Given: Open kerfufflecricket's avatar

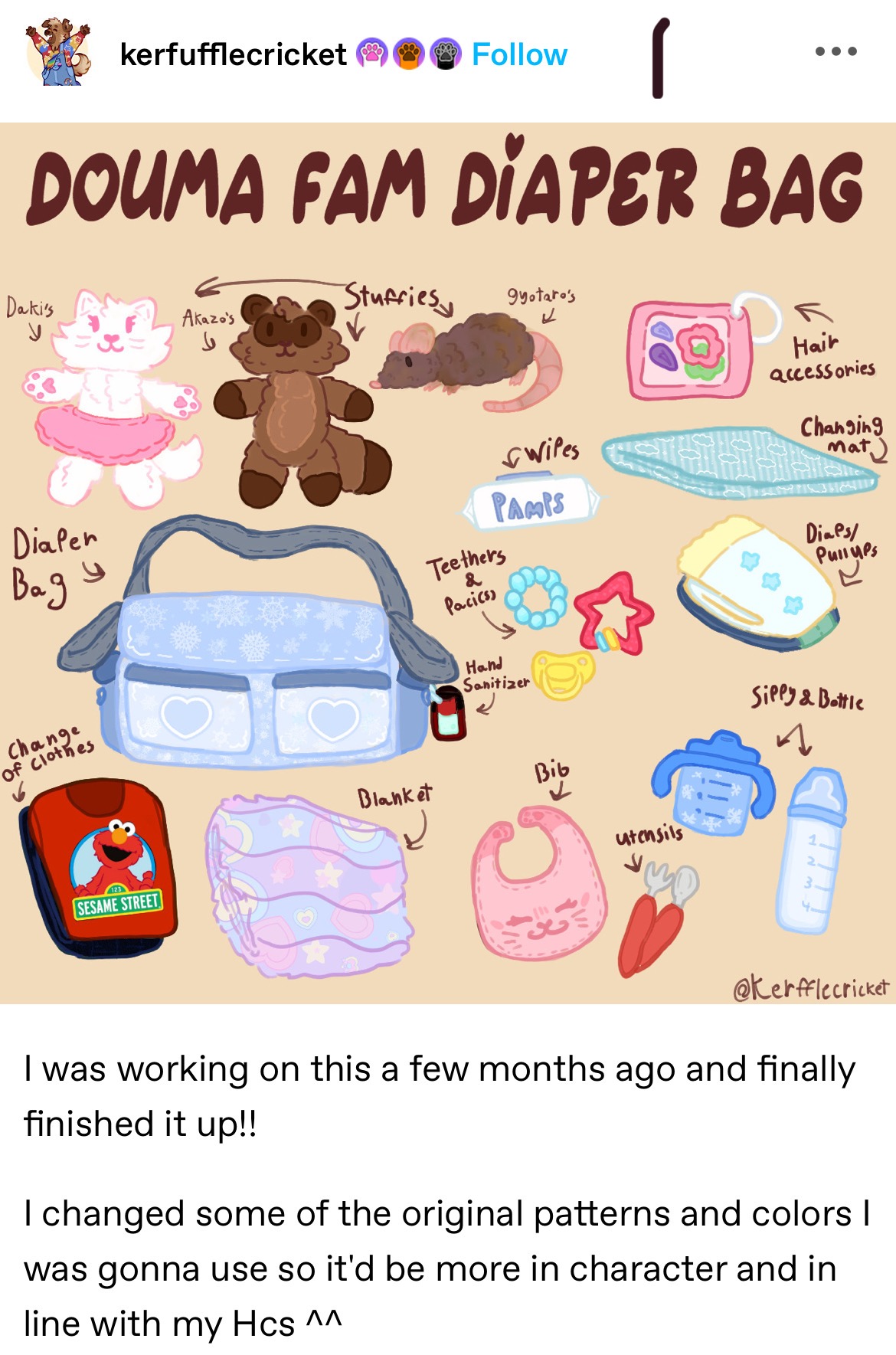Looking at the screenshot, I should click(x=58, y=54).
